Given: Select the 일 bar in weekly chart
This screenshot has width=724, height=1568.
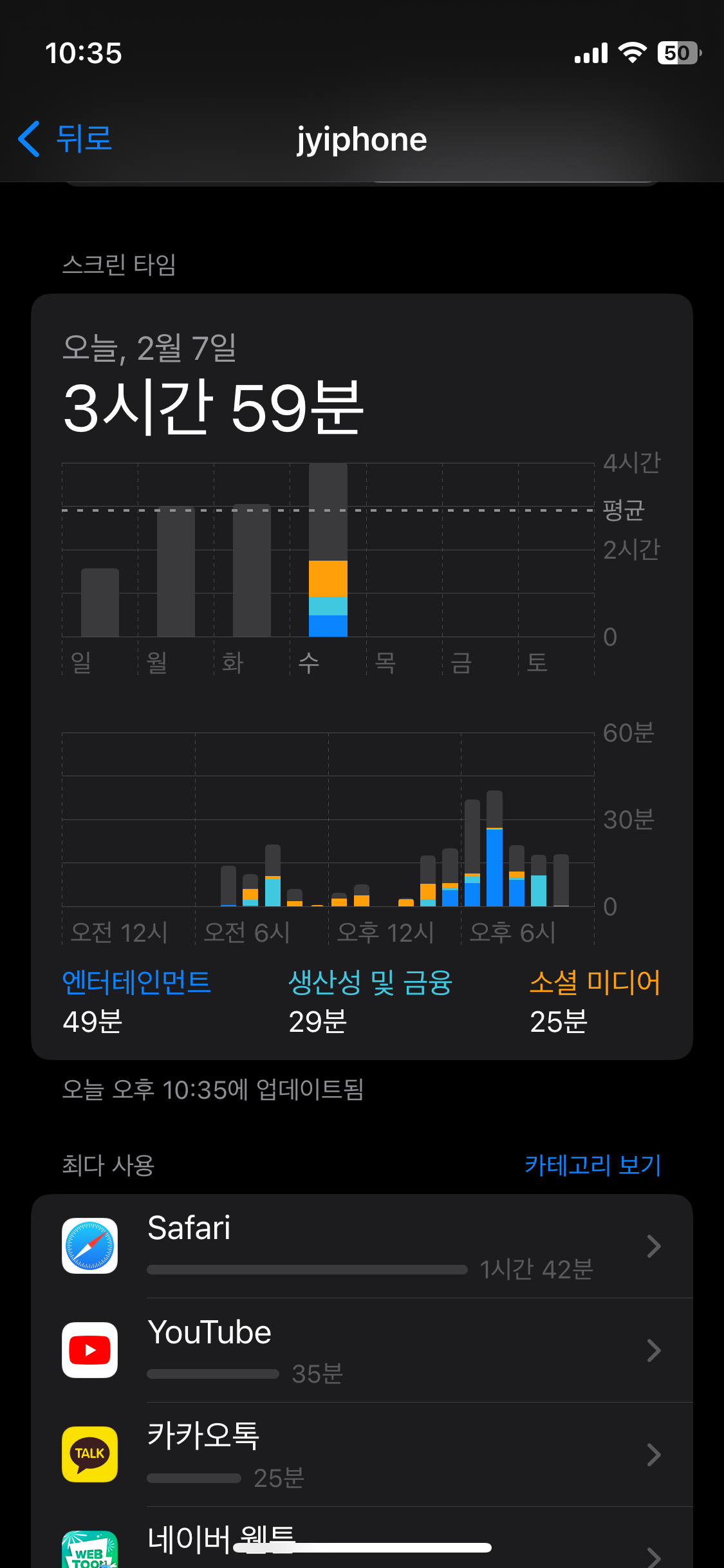Looking at the screenshot, I should [x=100, y=602].
